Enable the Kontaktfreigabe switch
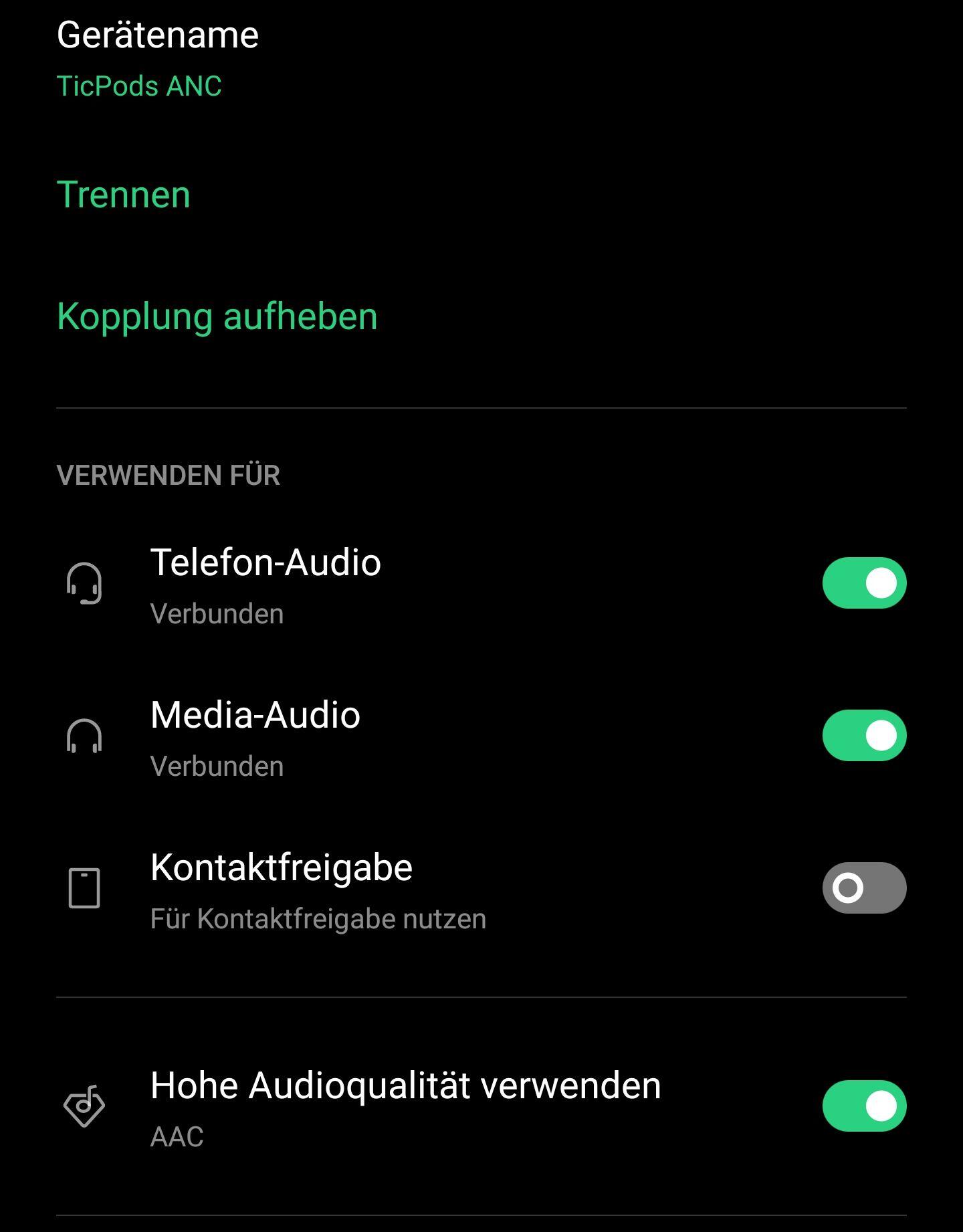The image size is (963, 1232). (x=864, y=888)
